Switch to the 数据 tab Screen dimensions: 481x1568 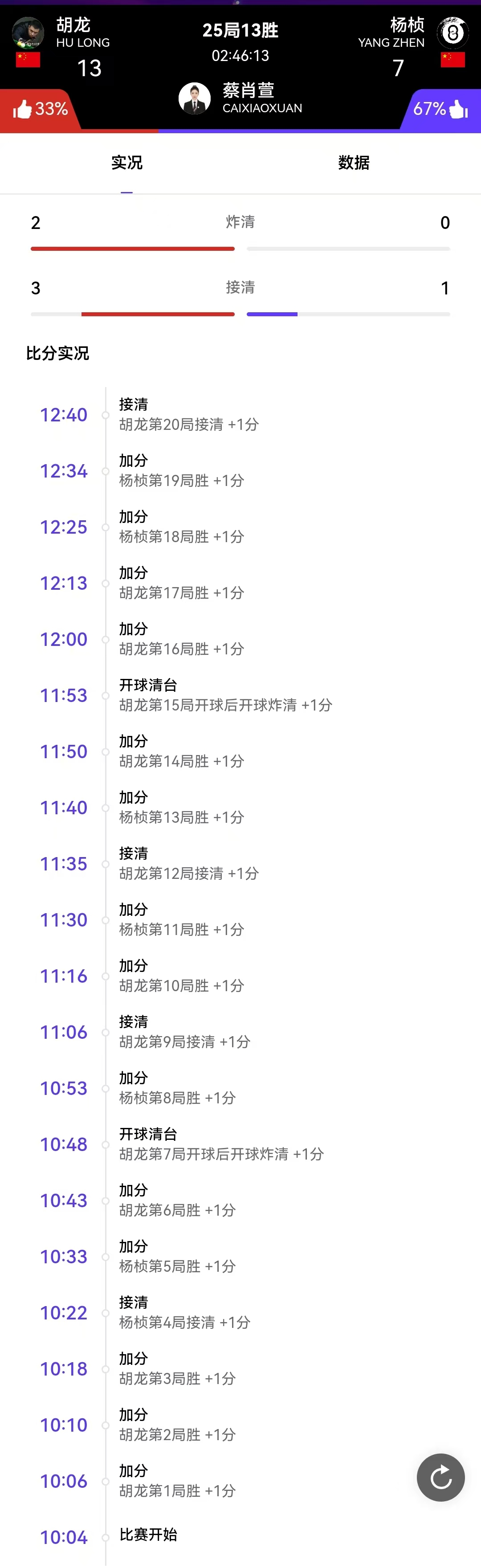tap(354, 163)
